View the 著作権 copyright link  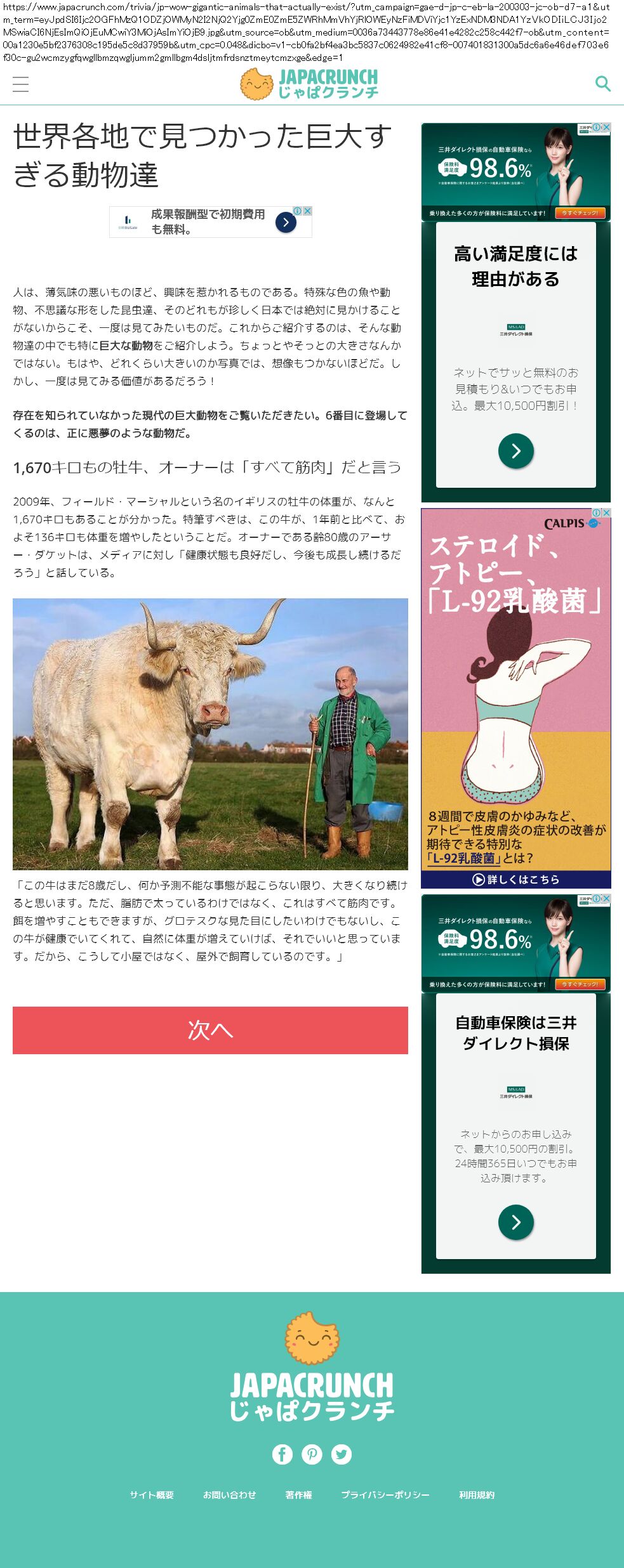tap(298, 1495)
